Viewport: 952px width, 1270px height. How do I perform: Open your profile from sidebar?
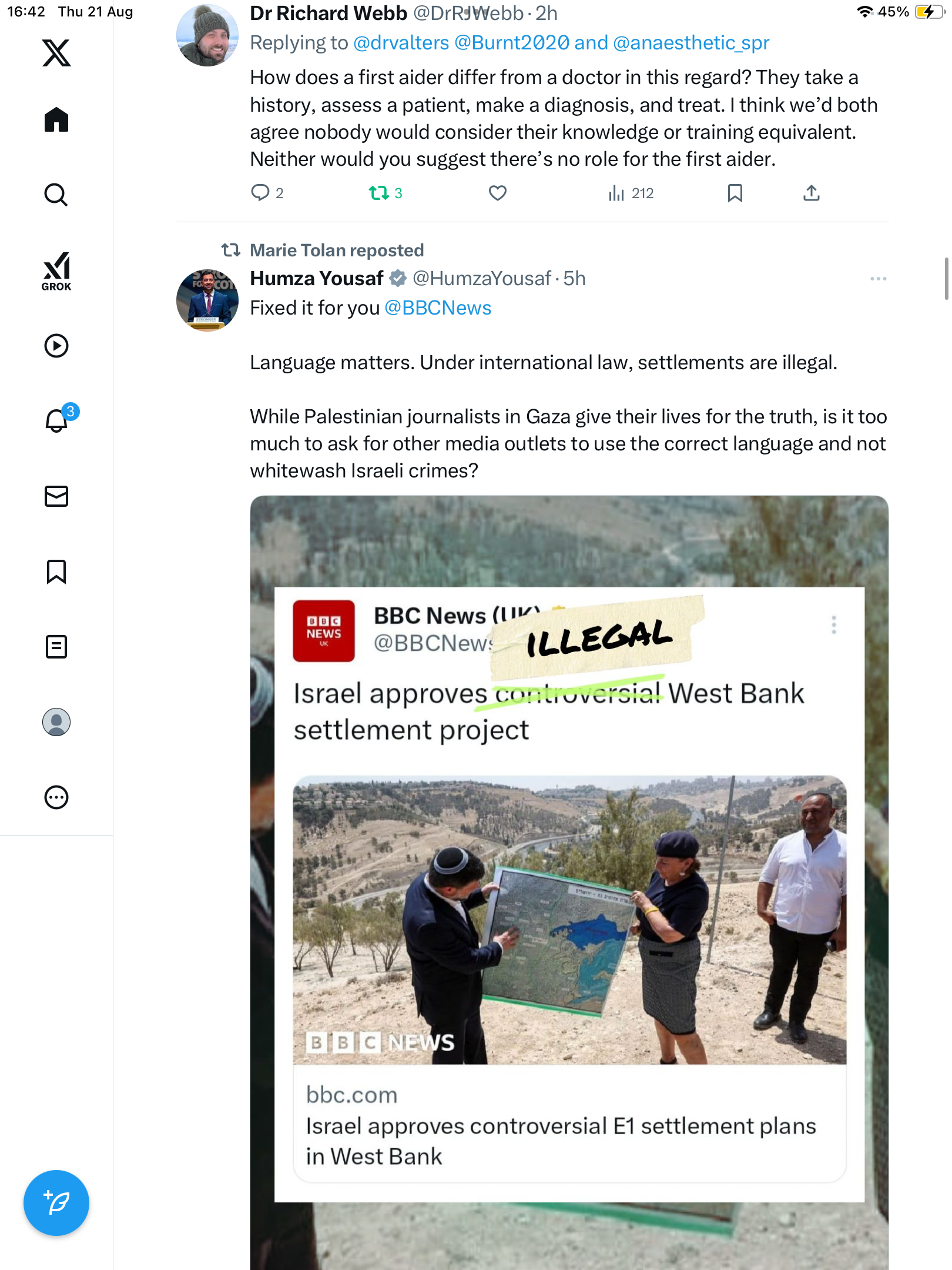pyautogui.click(x=56, y=722)
